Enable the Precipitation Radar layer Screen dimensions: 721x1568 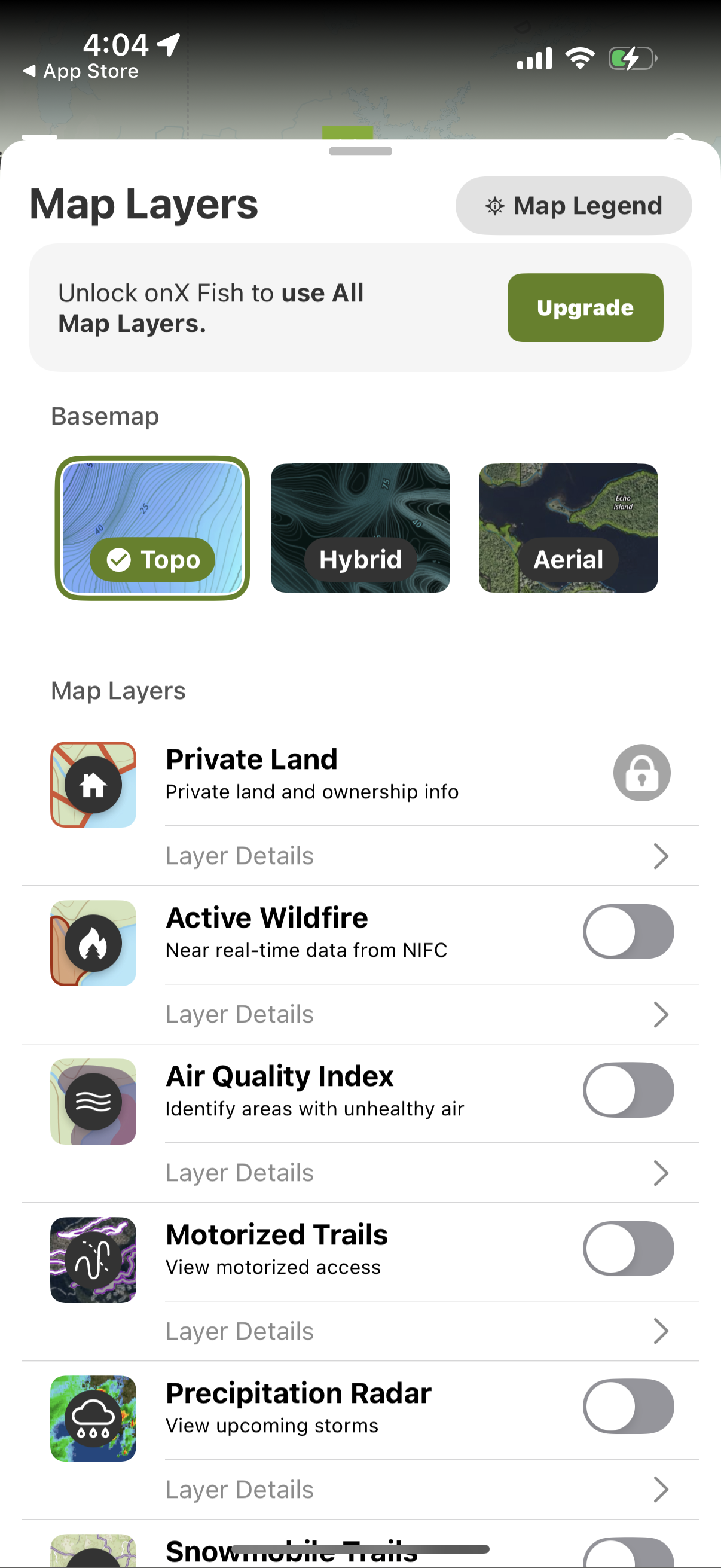tap(628, 1407)
